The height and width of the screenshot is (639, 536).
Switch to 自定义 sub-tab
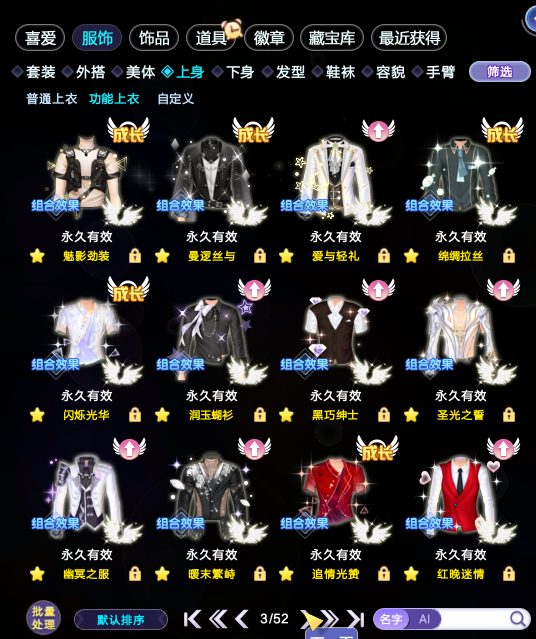175,99
